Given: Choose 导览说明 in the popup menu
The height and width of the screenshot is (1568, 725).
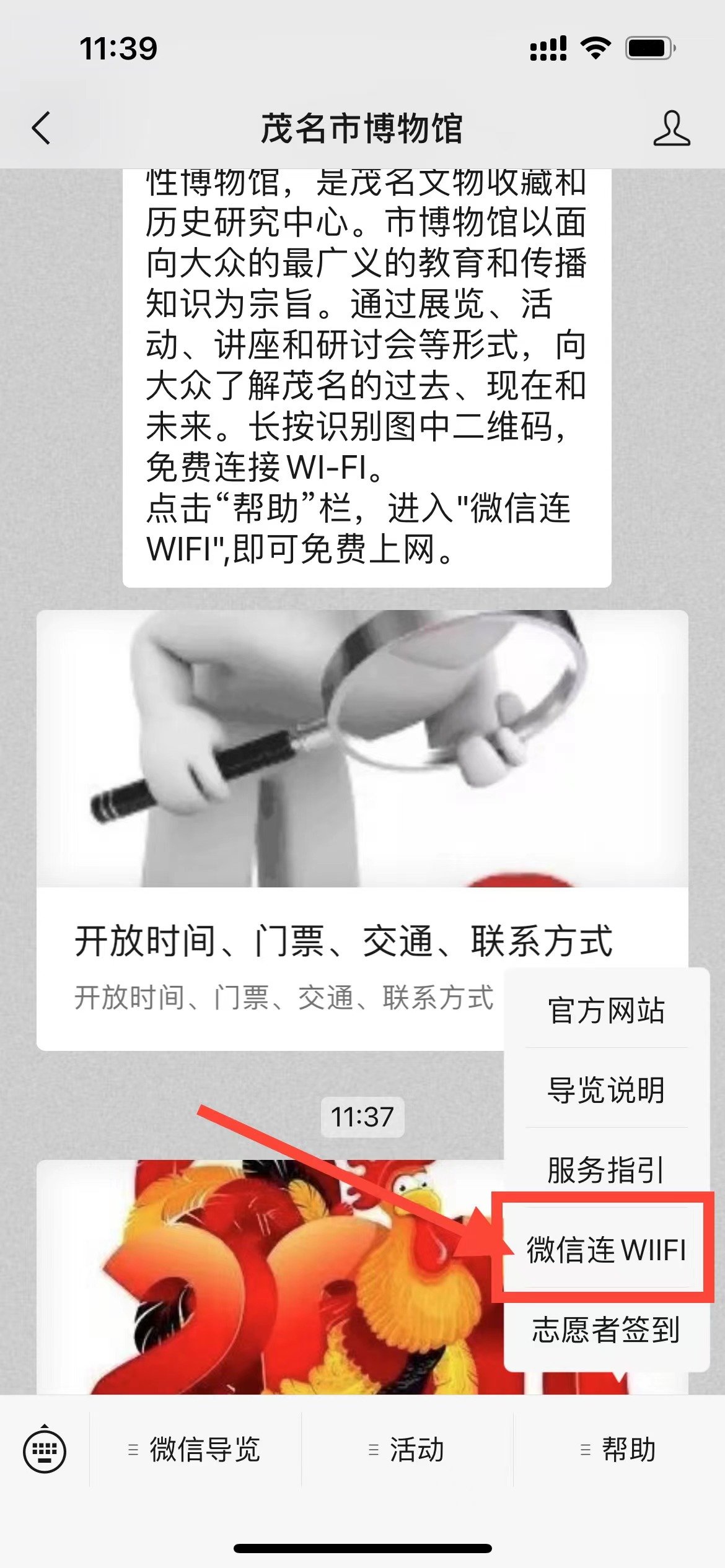Looking at the screenshot, I should coord(606,1090).
